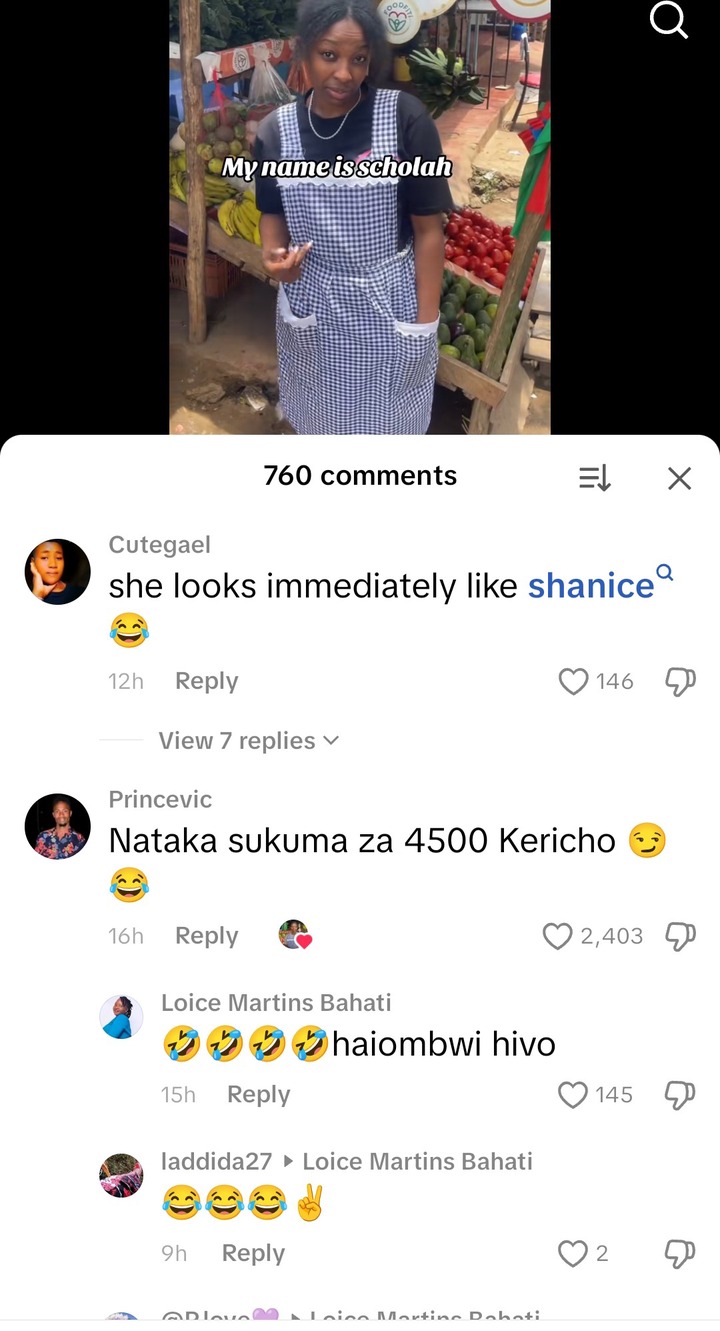This screenshot has width=720, height=1331.
Task: Dislike Cutegael's comment
Action: click(680, 681)
